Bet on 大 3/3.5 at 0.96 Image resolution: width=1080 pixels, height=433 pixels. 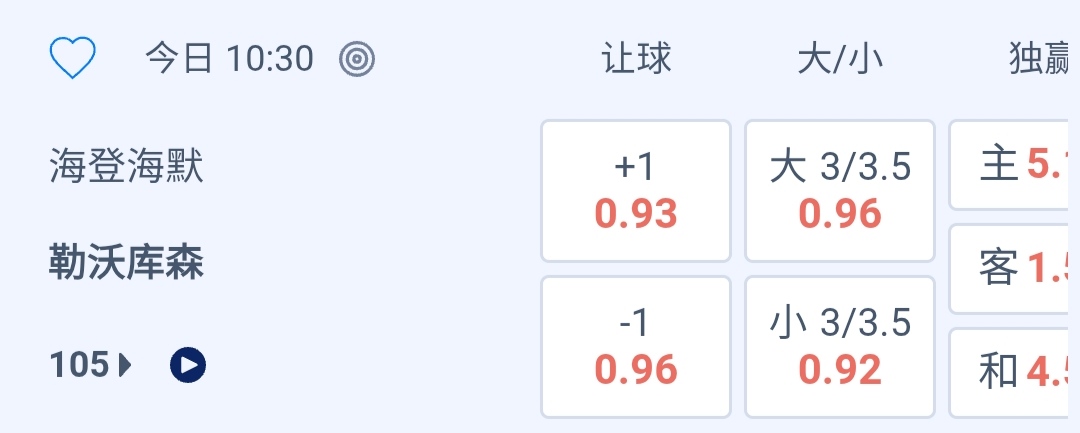click(x=840, y=191)
